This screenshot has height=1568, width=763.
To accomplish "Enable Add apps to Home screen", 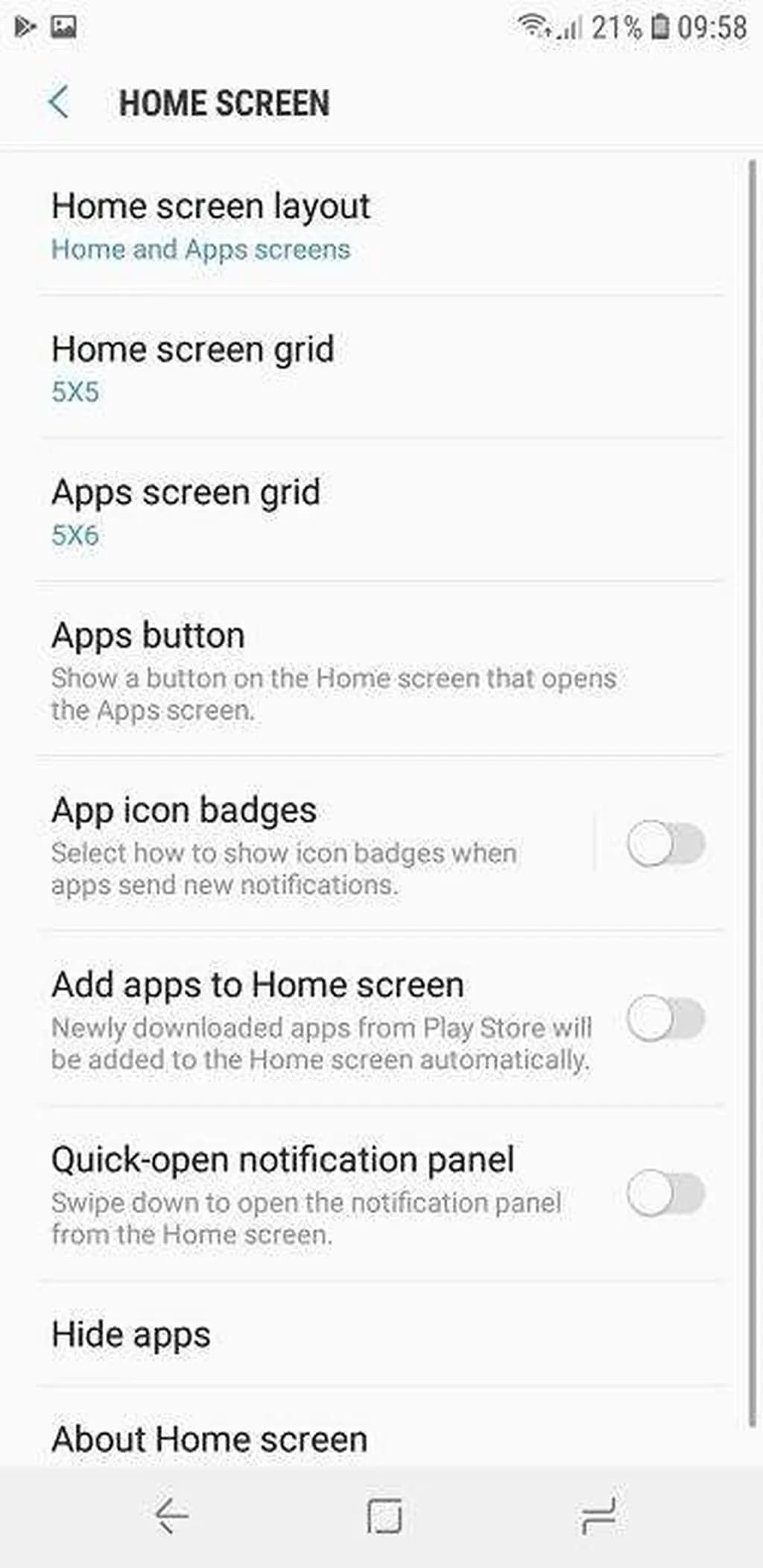I will 665,1018.
